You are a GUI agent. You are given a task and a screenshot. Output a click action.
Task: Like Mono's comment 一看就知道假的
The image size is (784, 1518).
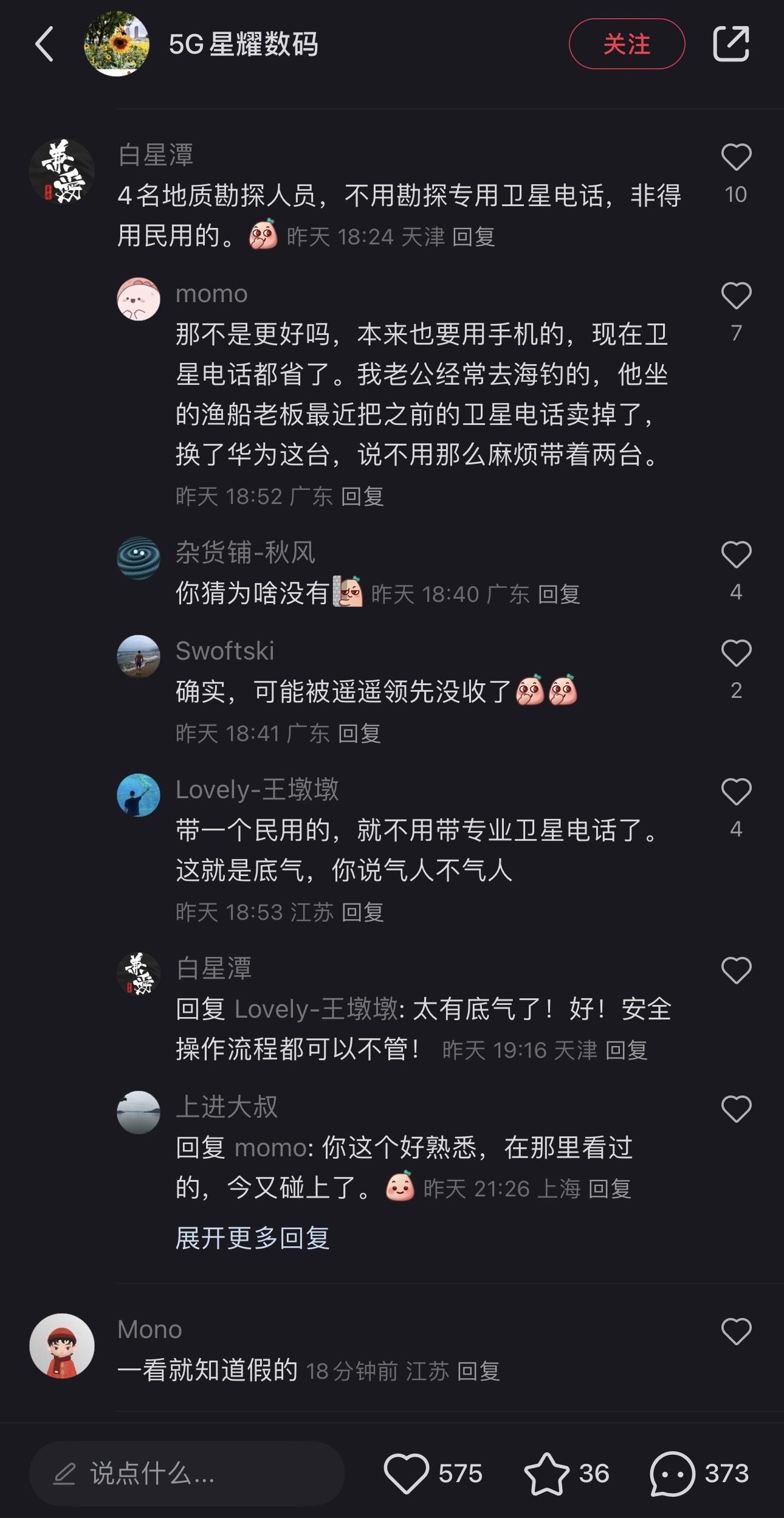pyautogui.click(x=736, y=1332)
